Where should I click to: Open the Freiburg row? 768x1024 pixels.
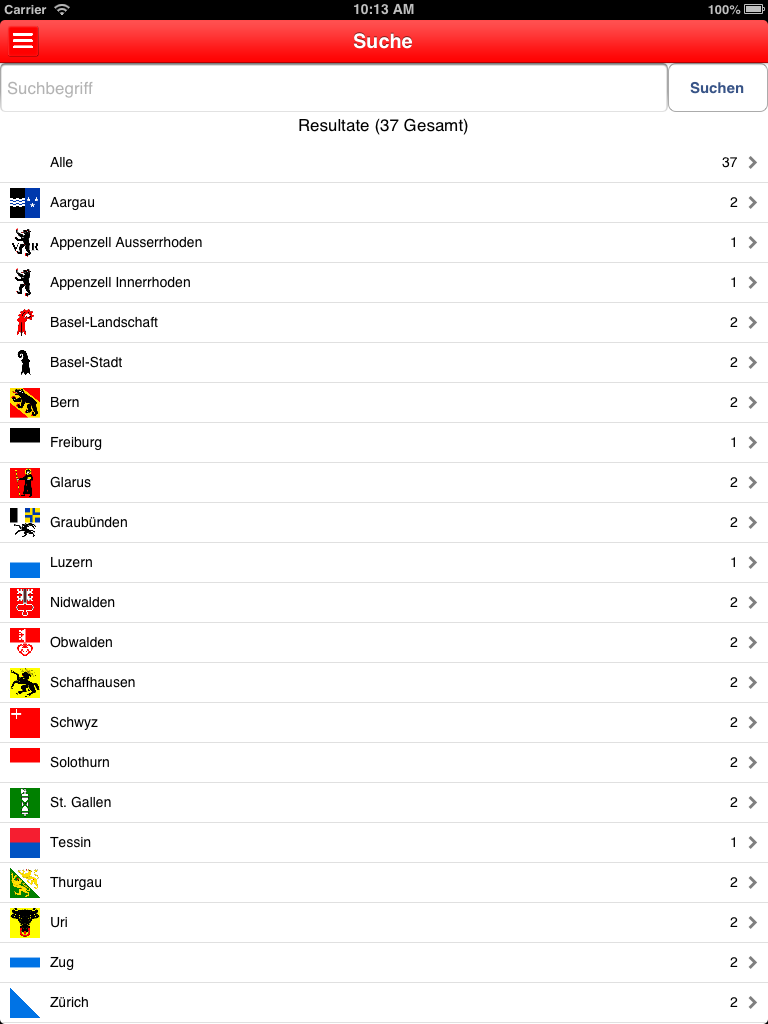pyautogui.click(x=384, y=442)
